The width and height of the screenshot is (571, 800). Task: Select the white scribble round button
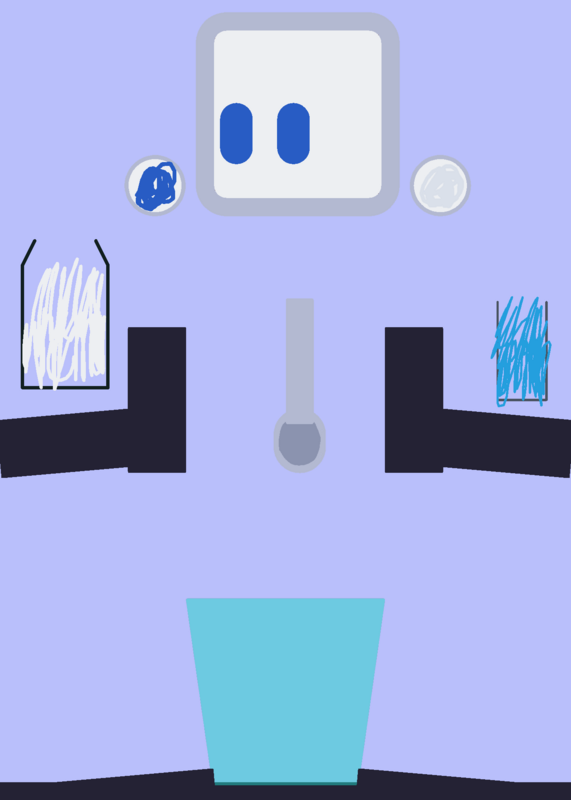click(440, 186)
